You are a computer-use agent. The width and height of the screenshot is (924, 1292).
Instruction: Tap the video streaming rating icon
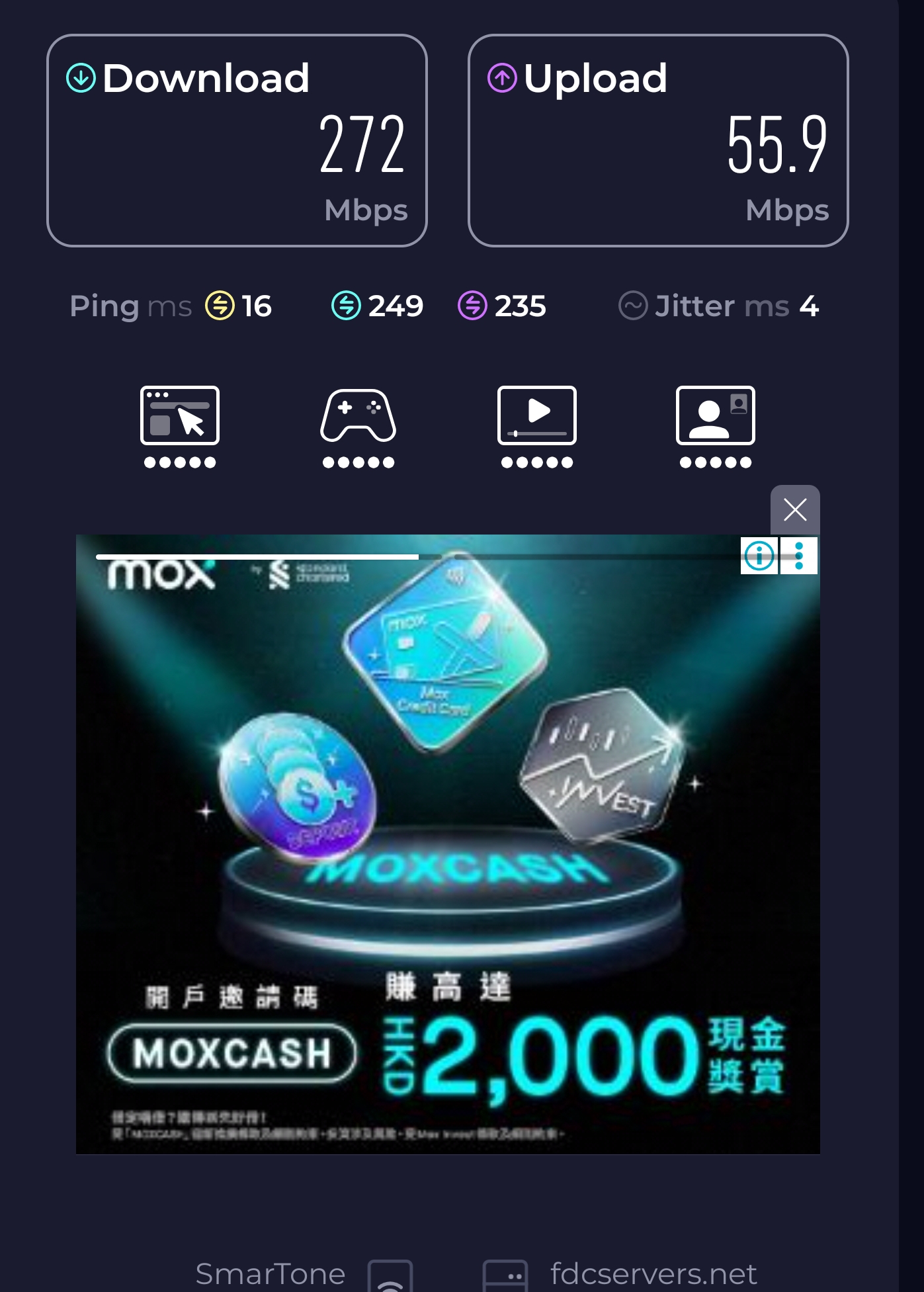pyautogui.click(x=537, y=415)
